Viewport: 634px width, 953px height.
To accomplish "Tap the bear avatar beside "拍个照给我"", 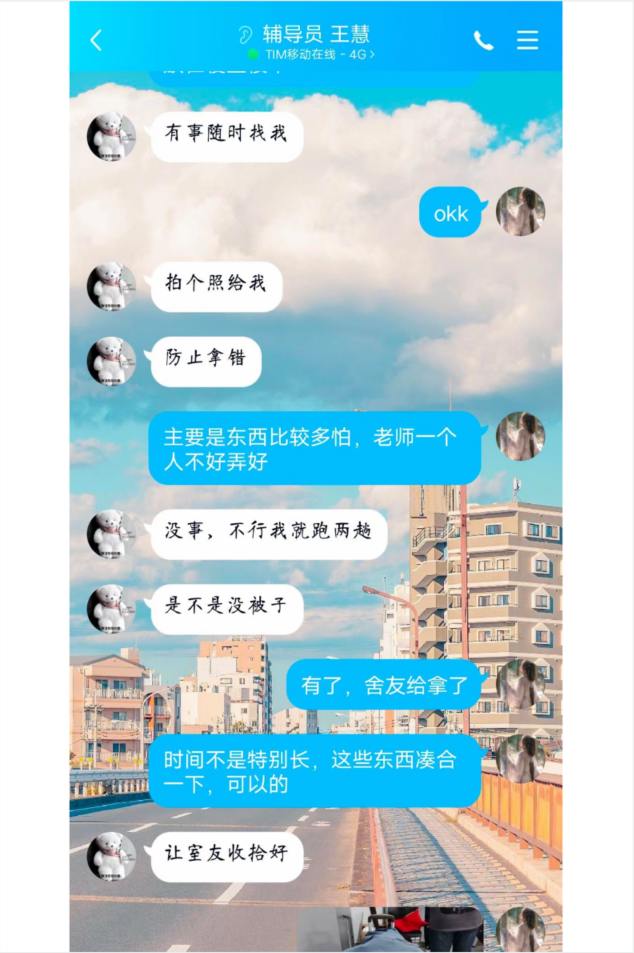I will point(111,286).
